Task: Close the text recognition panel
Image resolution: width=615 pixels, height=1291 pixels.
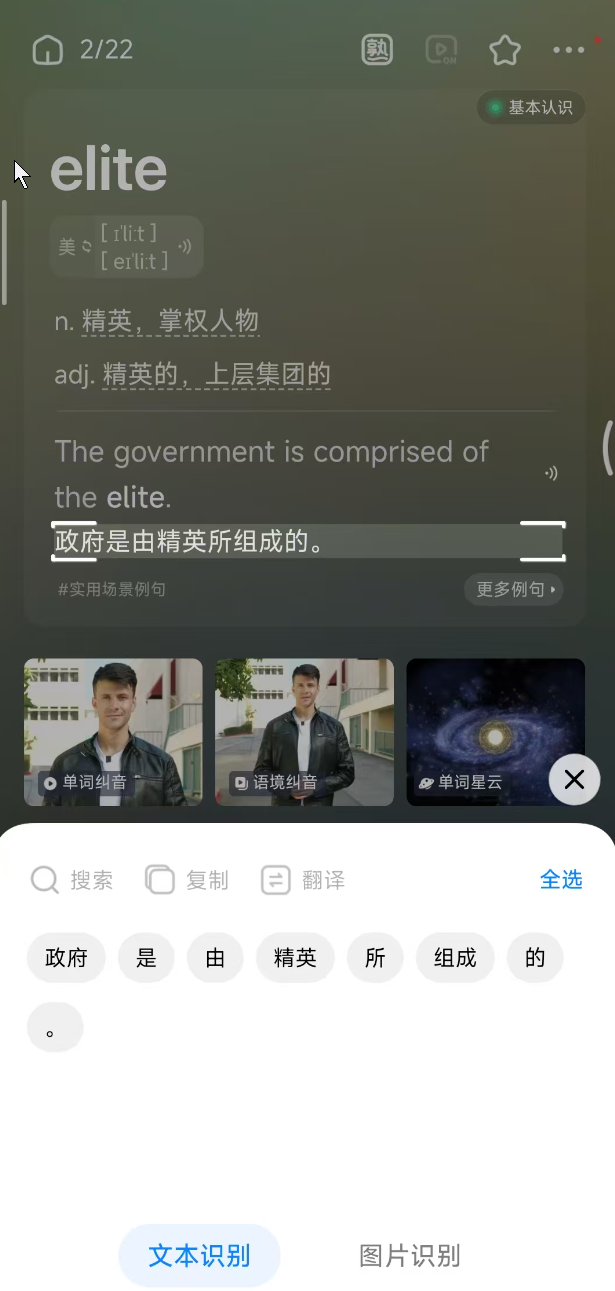Action: (574, 780)
